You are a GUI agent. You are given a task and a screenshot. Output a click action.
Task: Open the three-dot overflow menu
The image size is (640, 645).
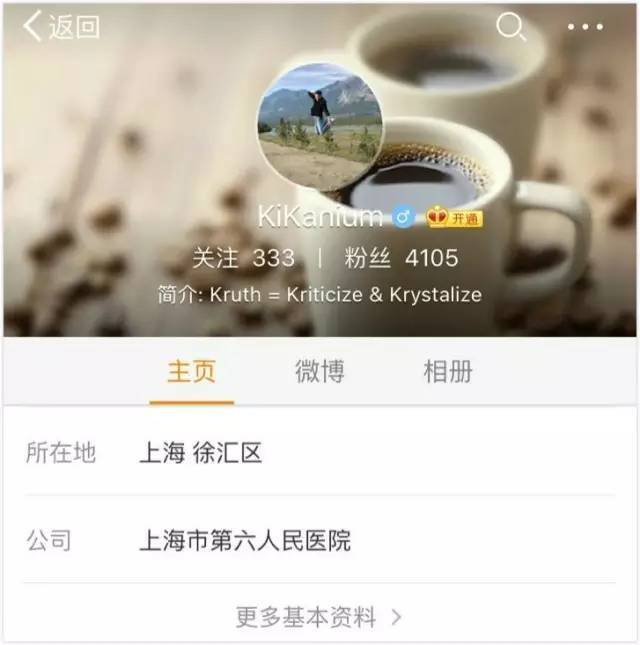tap(585, 27)
